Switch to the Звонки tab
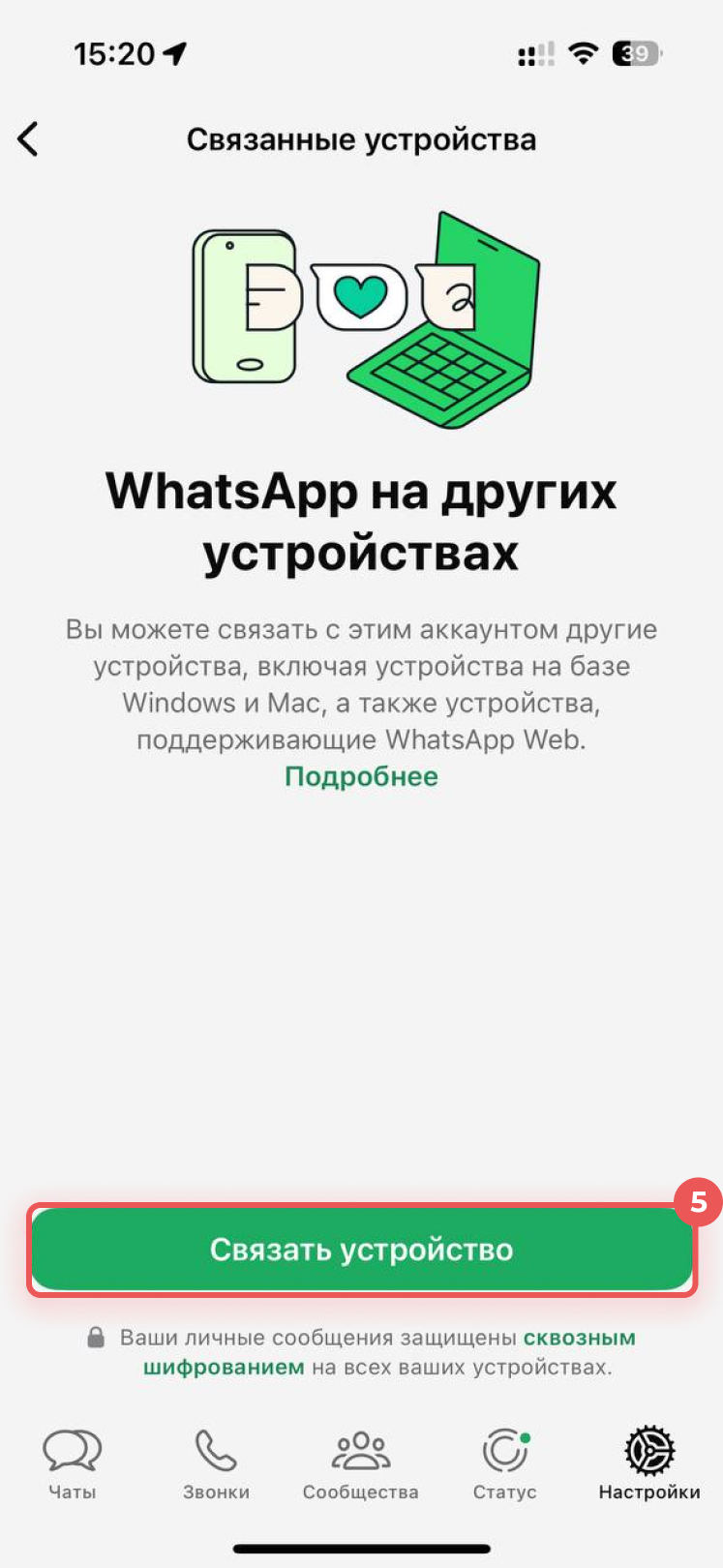Image resolution: width=723 pixels, height=1568 pixels. point(216,1463)
